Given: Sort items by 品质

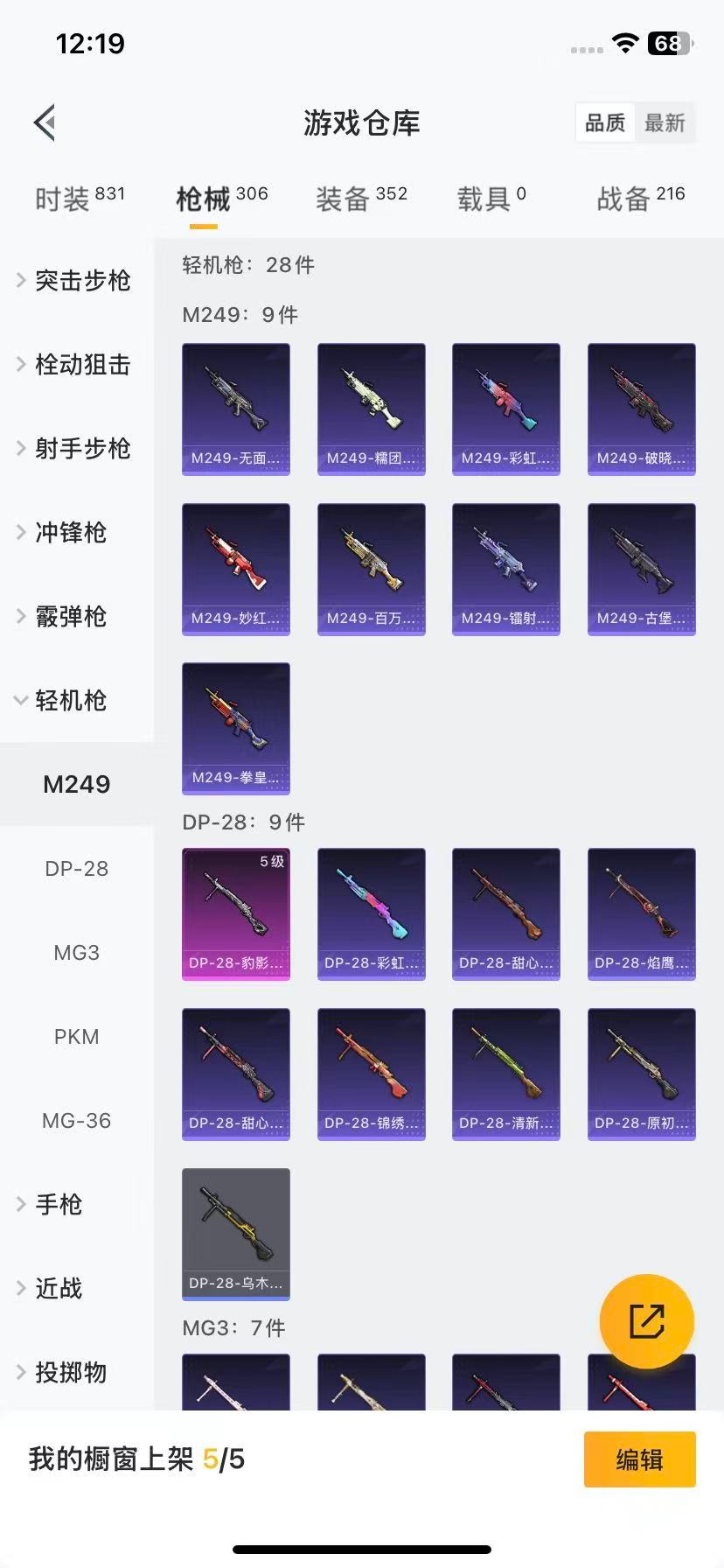Looking at the screenshot, I should pos(605,122).
